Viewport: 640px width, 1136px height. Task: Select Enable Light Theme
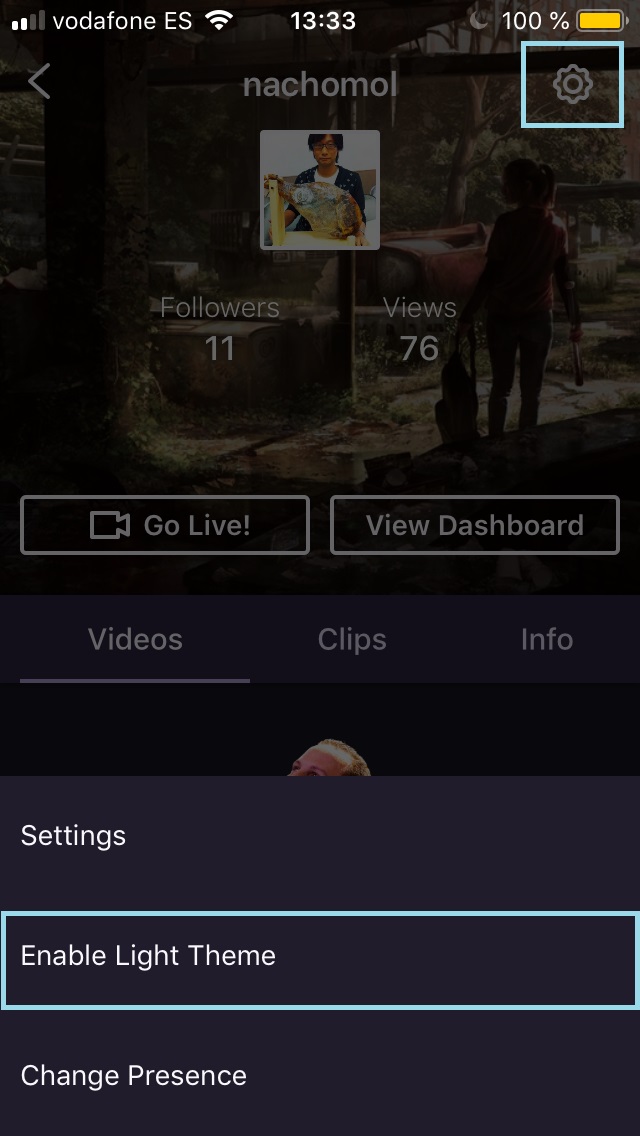click(319, 957)
